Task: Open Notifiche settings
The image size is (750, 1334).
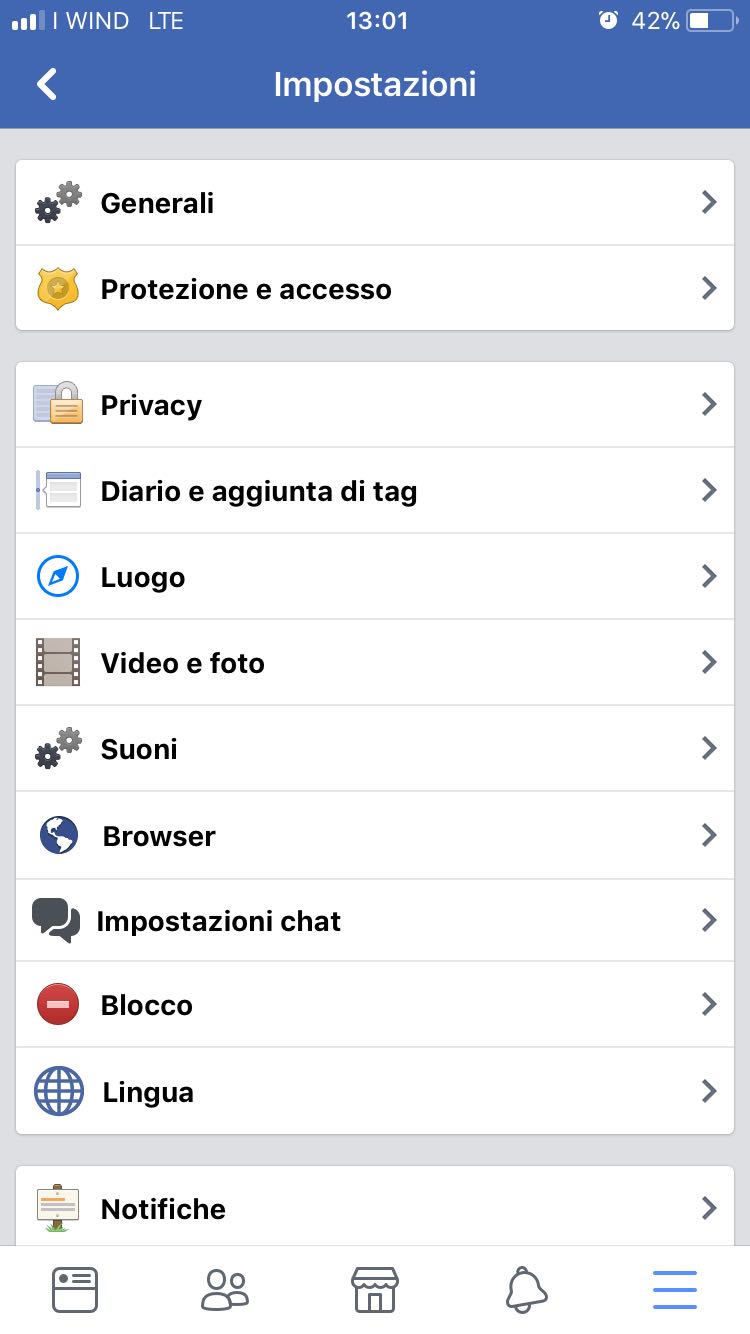Action: pyautogui.click(x=375, y=1208)
